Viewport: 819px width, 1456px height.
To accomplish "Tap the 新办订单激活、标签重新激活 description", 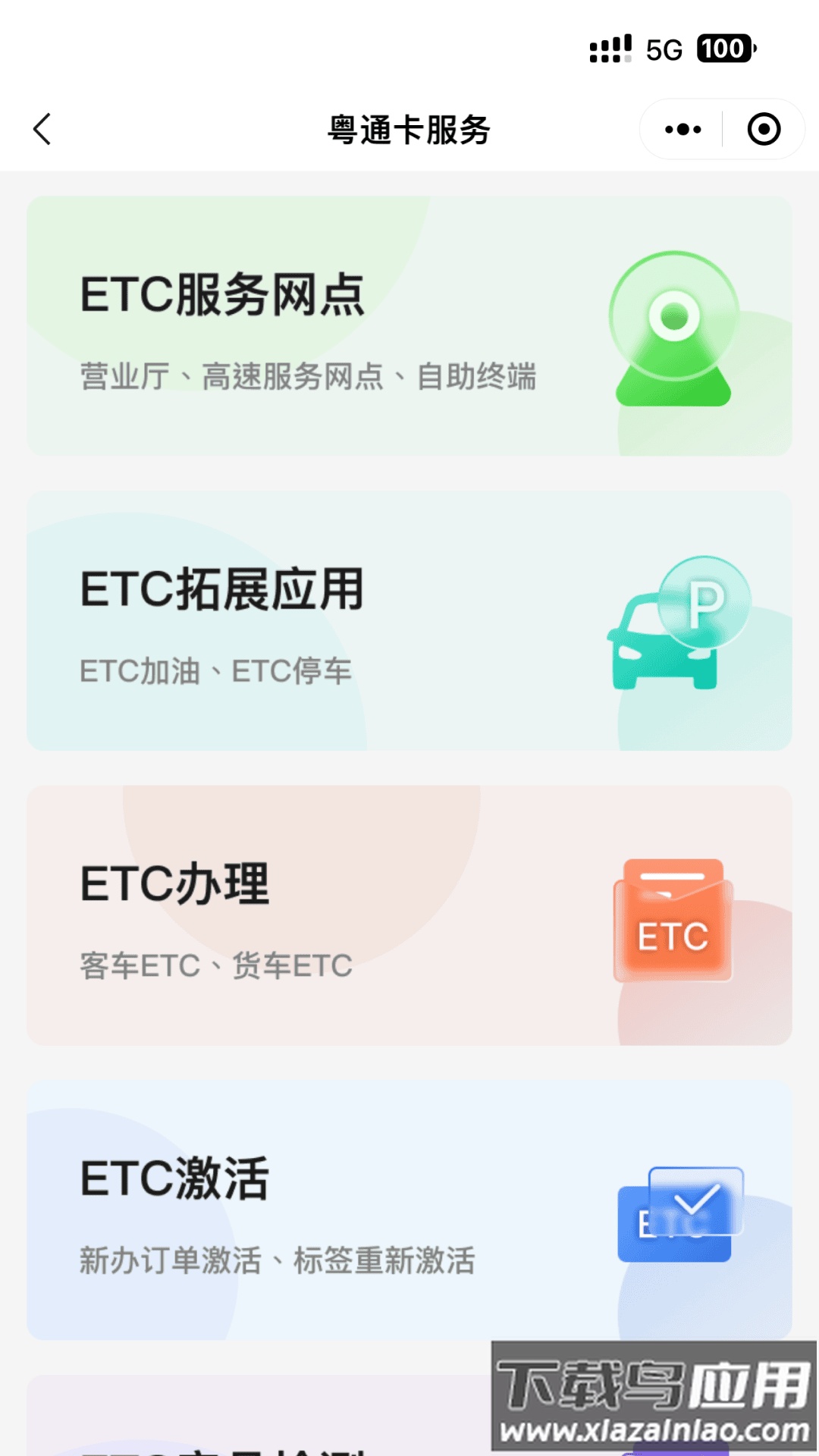I will coord(277,1259).
